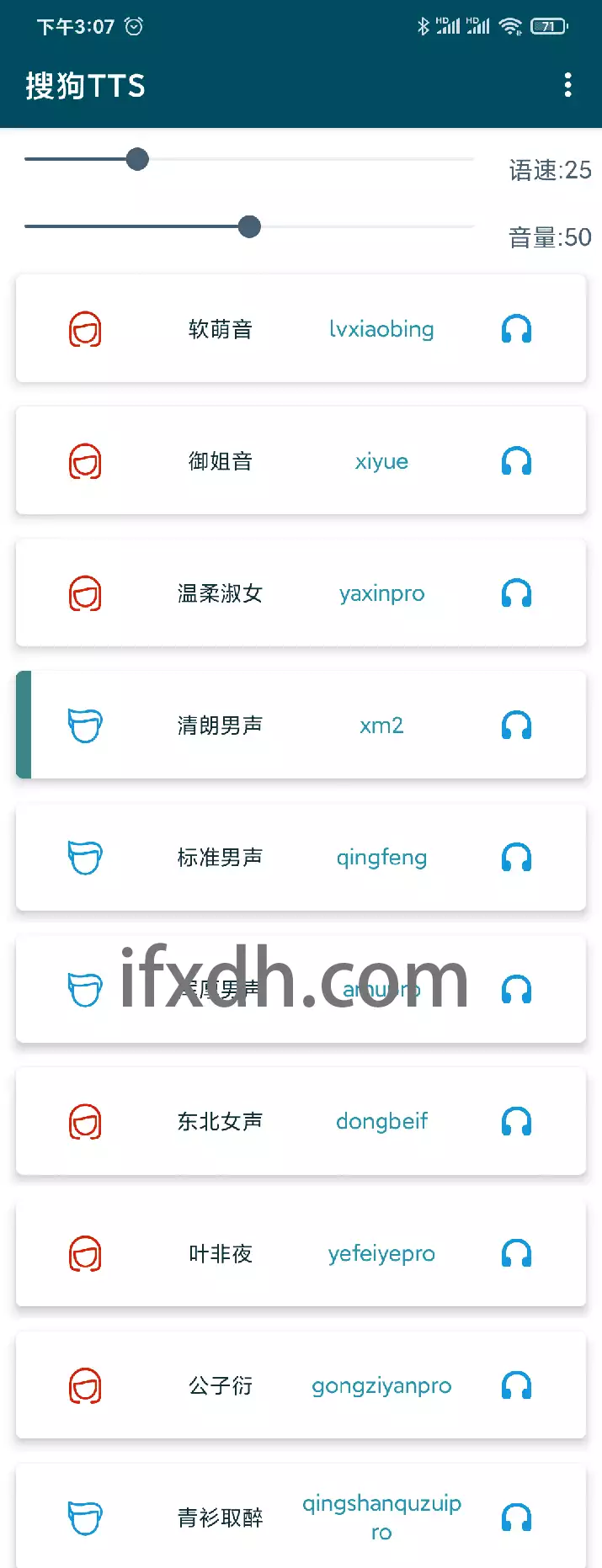Screen dimensions: 602x1568
Task: Play the 温柔淑女 voice preview
Action: (516, 593)
